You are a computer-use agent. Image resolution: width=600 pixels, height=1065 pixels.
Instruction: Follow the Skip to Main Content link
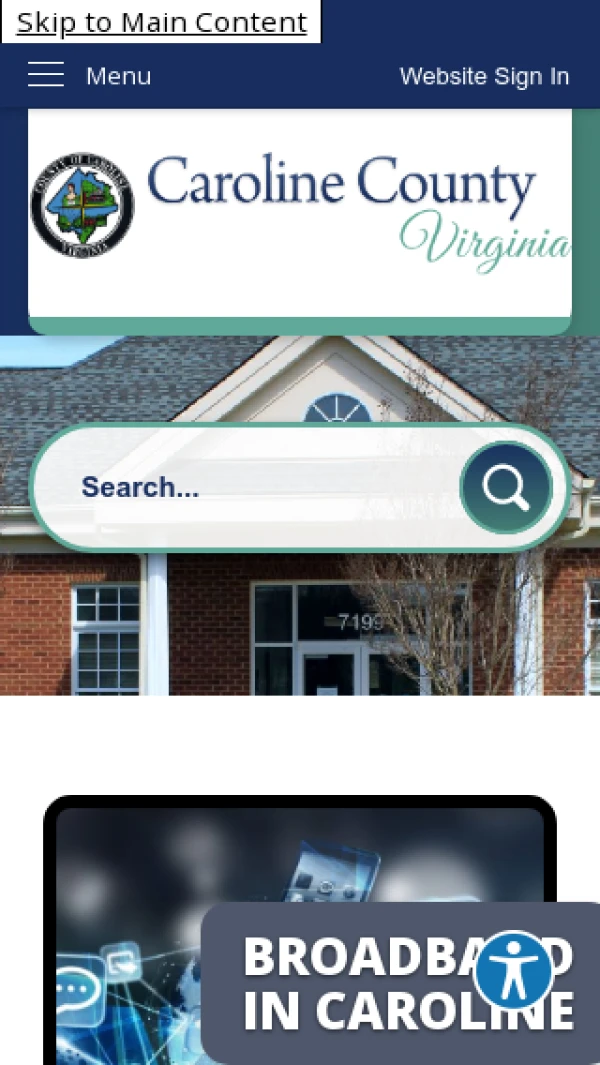pos(161,22)
